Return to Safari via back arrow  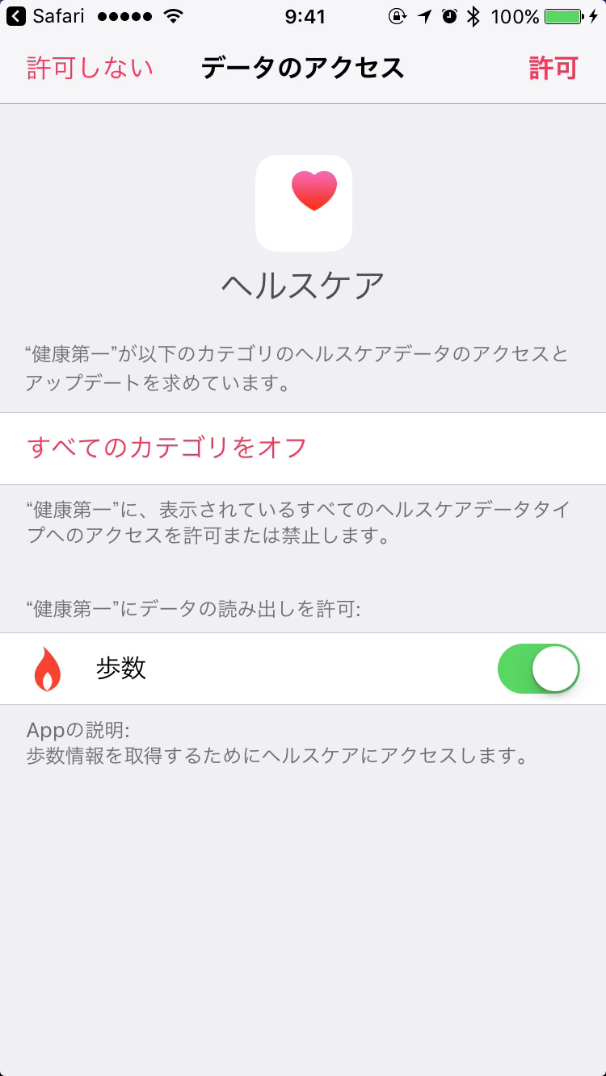point(17,17)
